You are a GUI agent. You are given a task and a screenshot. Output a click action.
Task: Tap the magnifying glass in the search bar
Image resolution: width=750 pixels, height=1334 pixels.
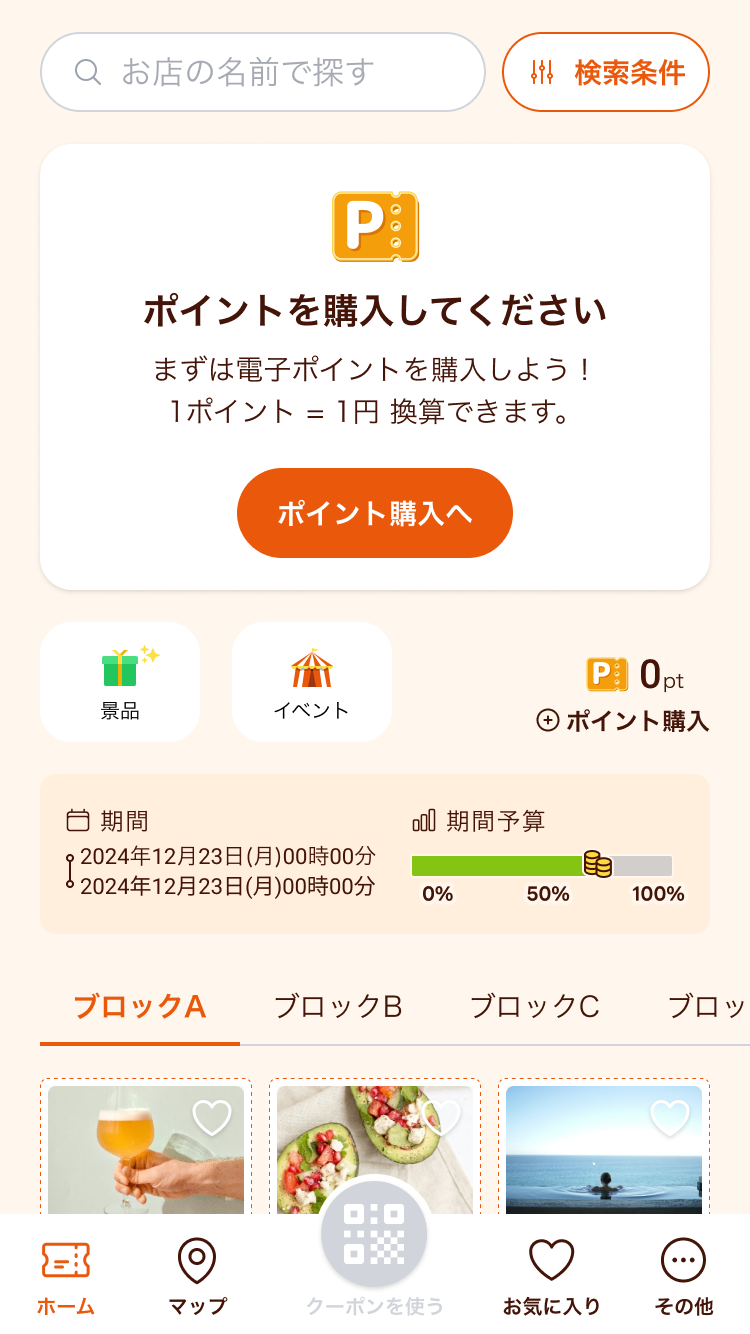tap(88, 71)
